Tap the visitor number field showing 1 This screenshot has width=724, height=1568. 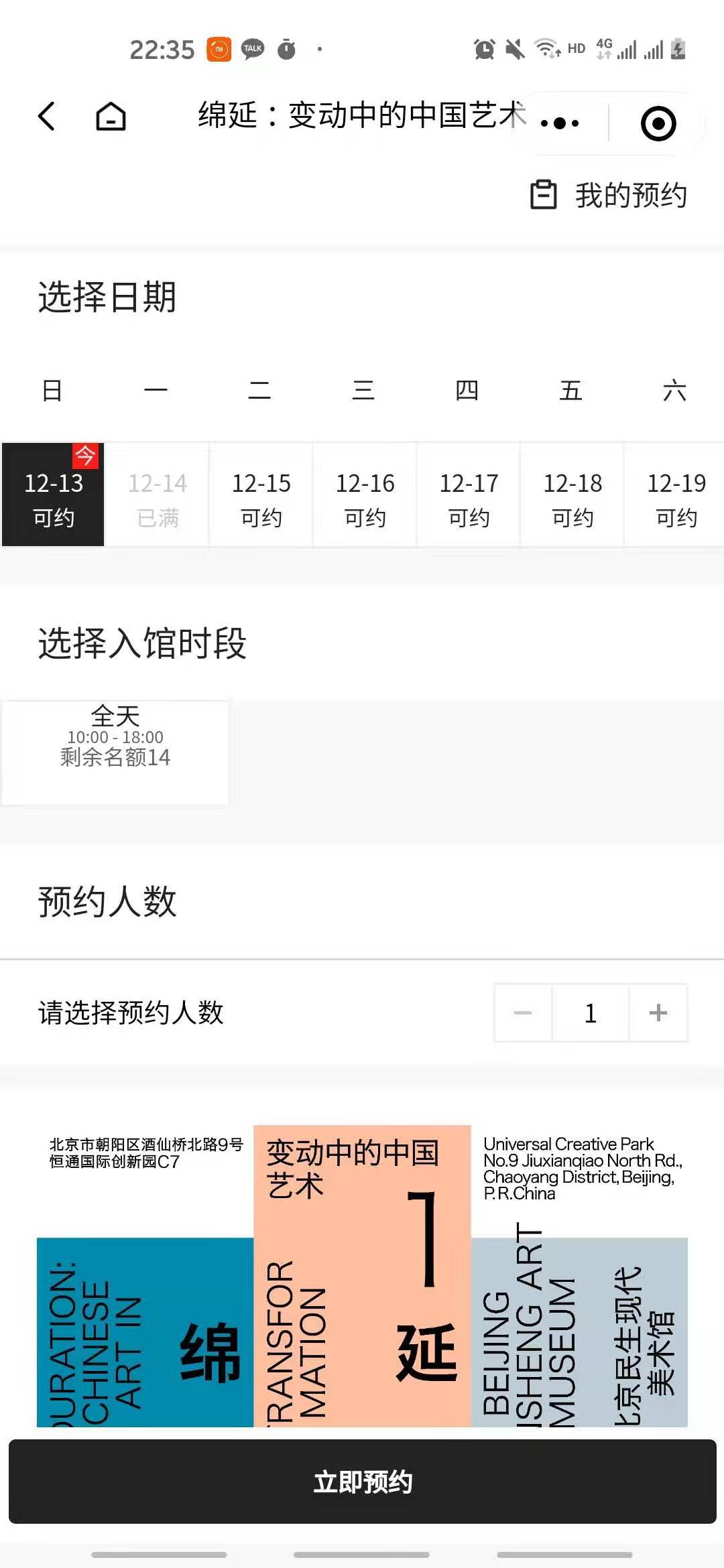(590, 1014)
